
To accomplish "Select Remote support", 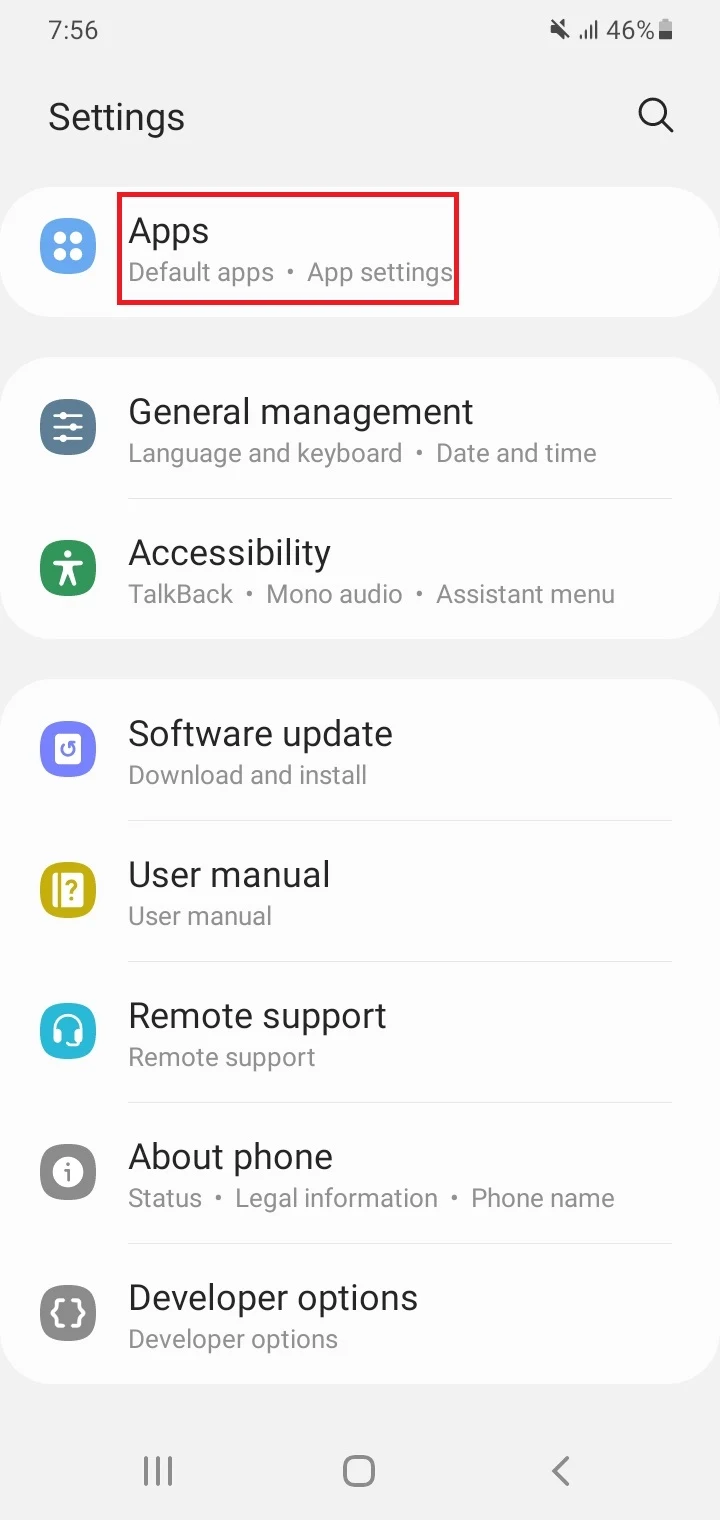I will click(360, 1033).
